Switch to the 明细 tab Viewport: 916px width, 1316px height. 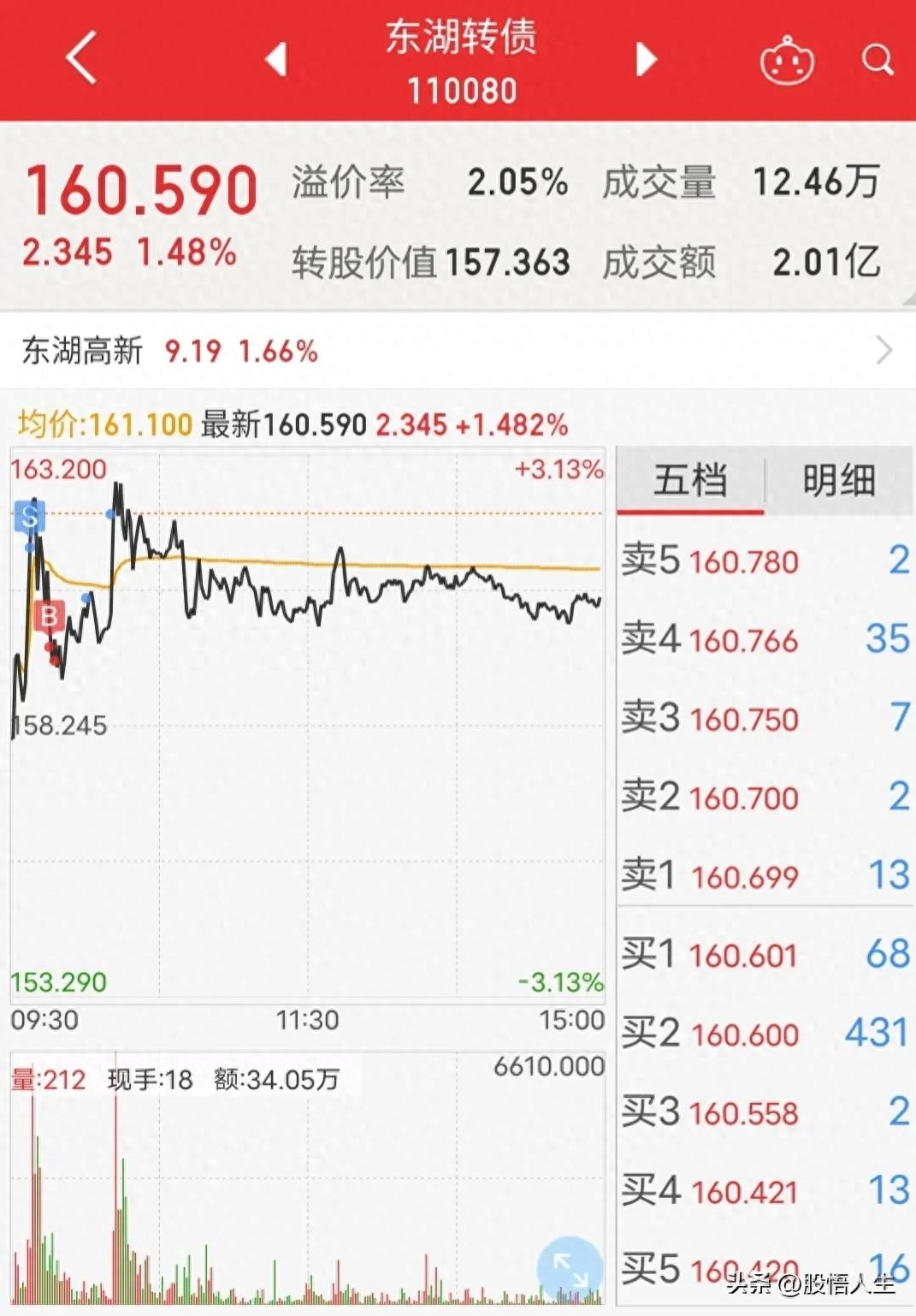[x=838, y=481]
